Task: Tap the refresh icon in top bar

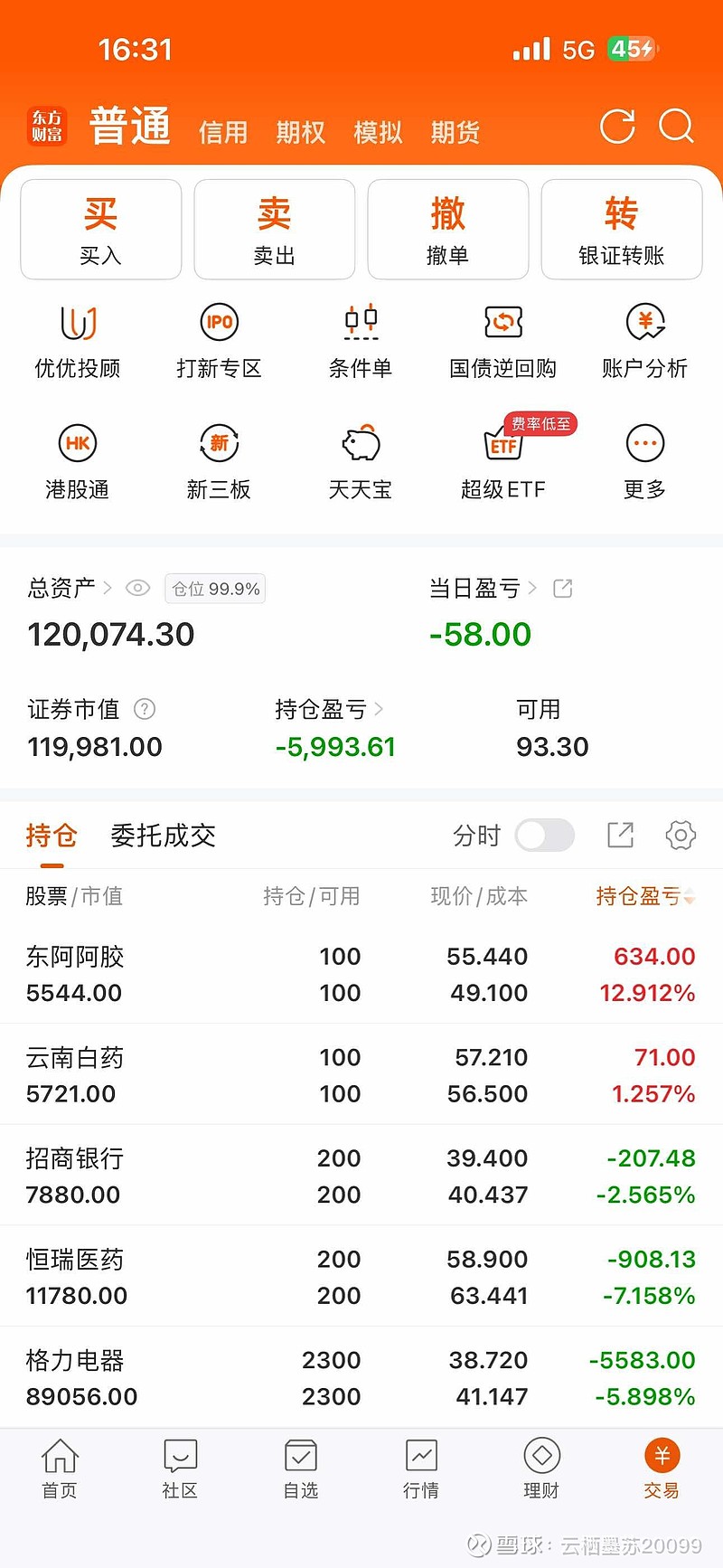Action: [617, 127]
